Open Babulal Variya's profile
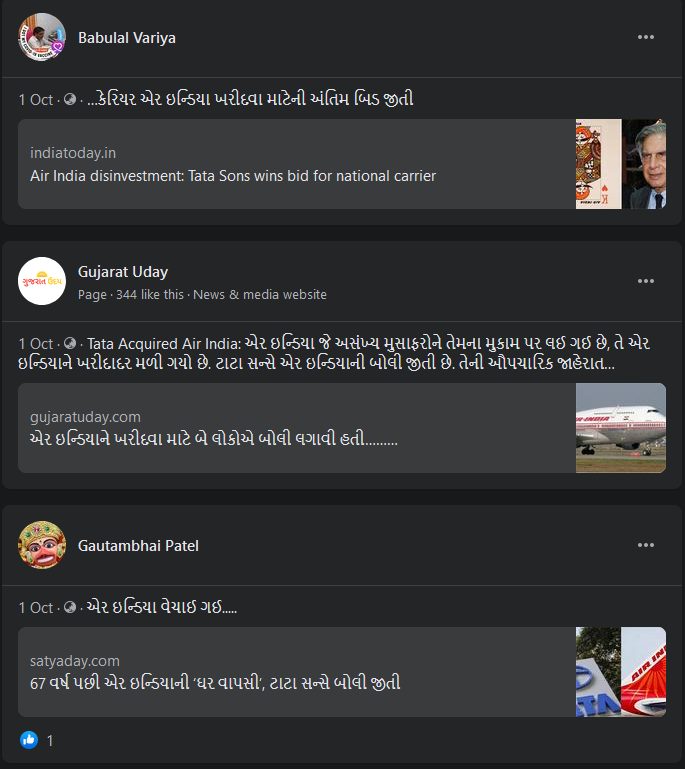Viewport: 685px width, 769px height. tap(127, 37)
